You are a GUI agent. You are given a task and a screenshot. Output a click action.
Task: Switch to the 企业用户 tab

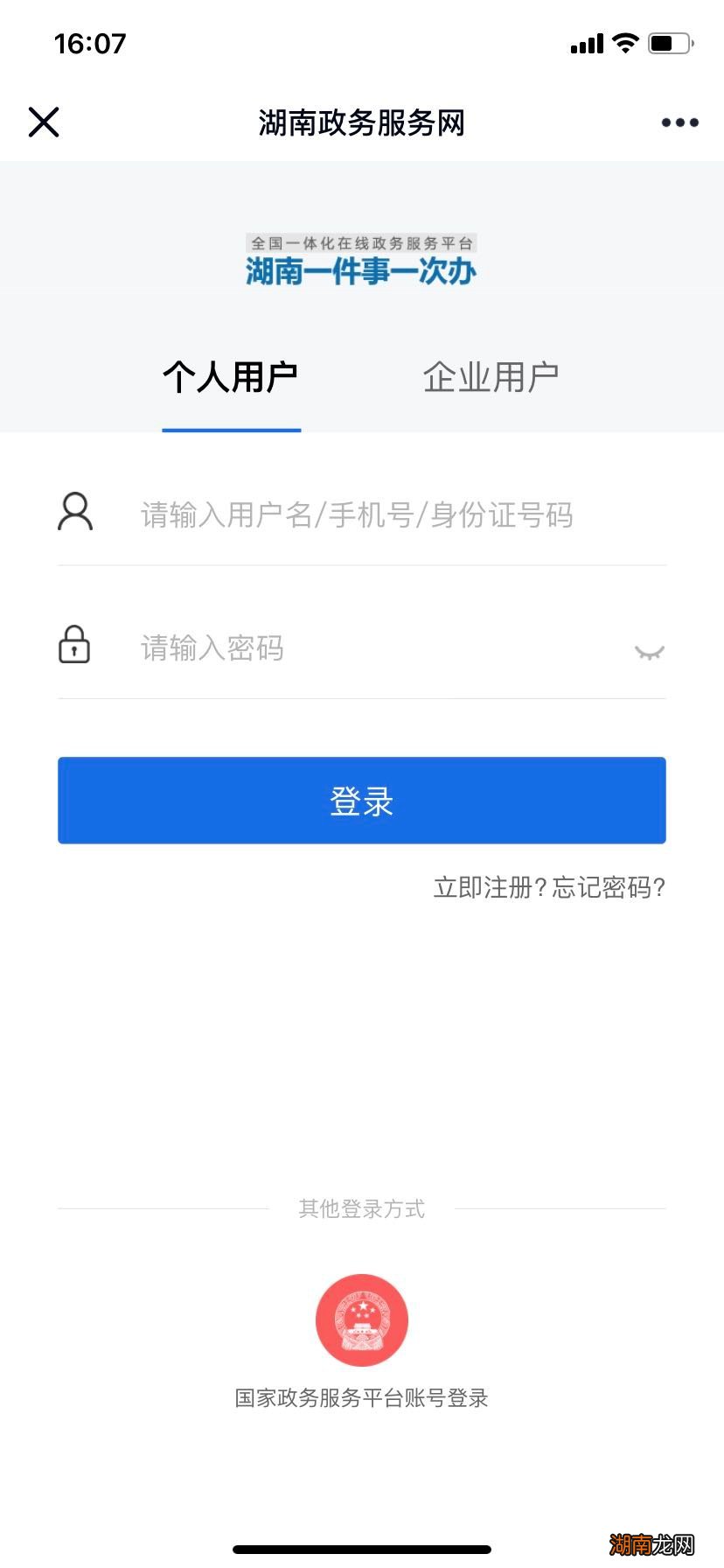[492, 374]
